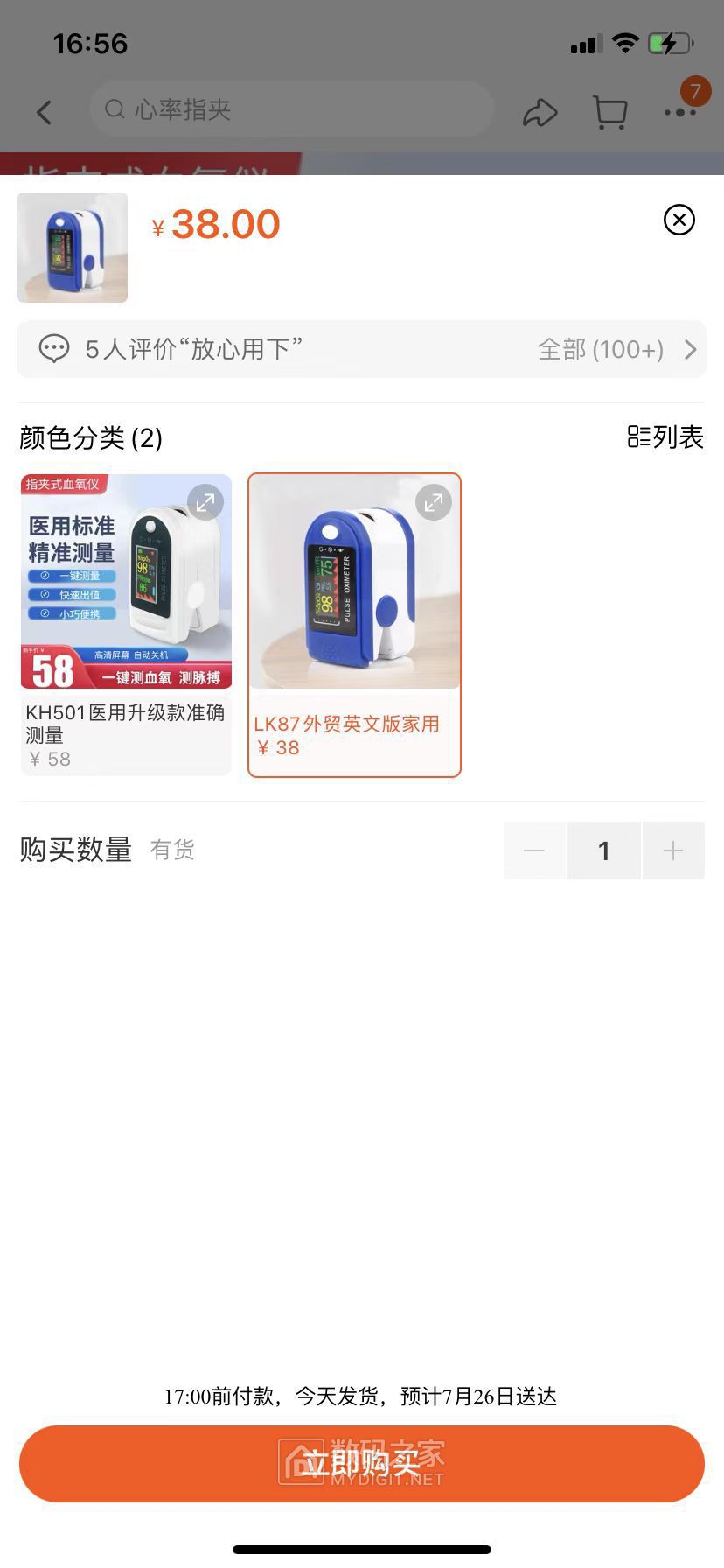724x1568 pixels.
Task: Select the KH501 医用升级款 option
Action: [x=126, y=626]
